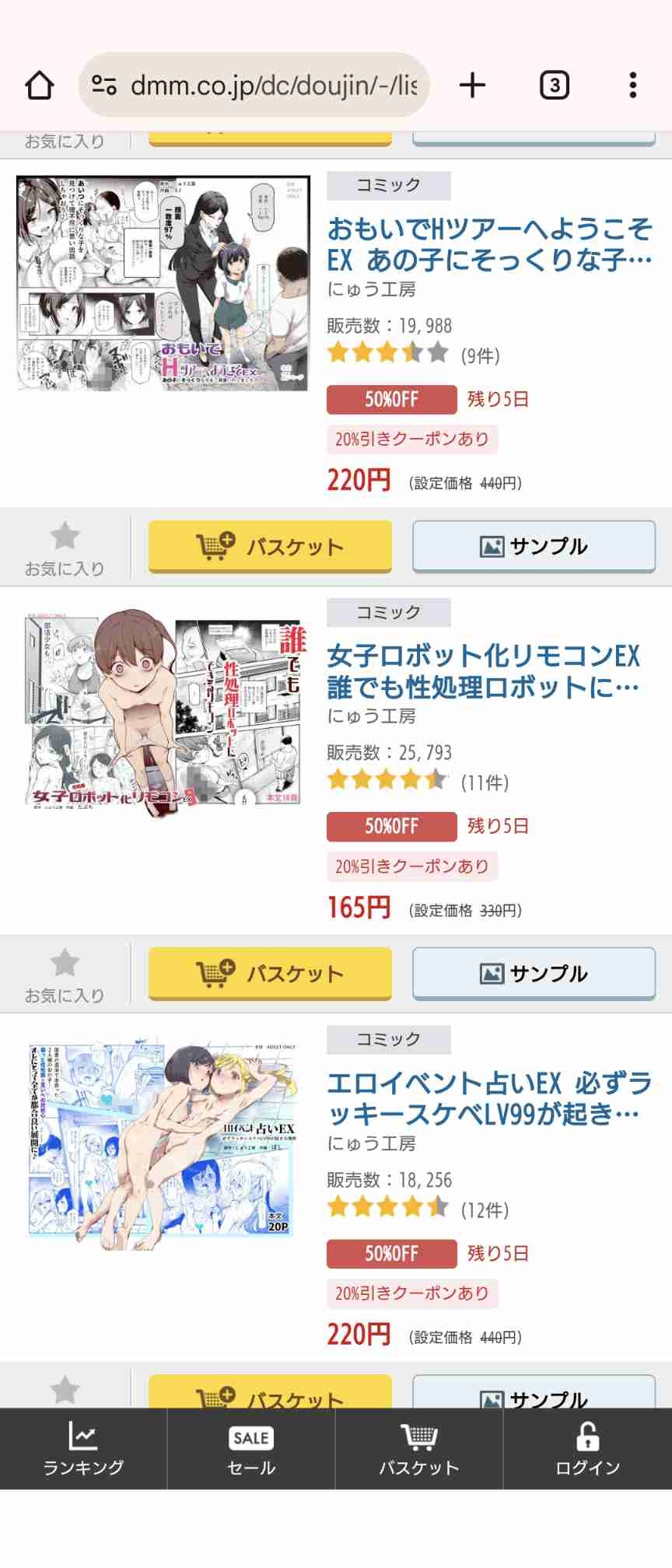This screenshot has height=1568, width=672.
Task: Add おもいでHツアーへようこそEX to the basket
Action: point(270,546)
